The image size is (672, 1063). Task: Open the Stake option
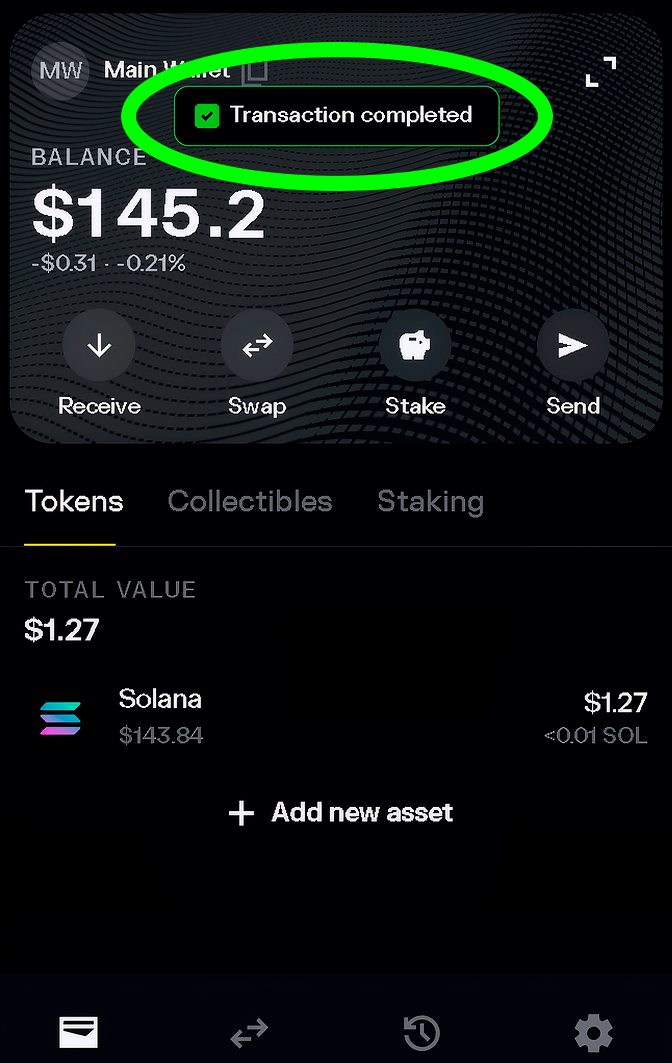point(415,346)
